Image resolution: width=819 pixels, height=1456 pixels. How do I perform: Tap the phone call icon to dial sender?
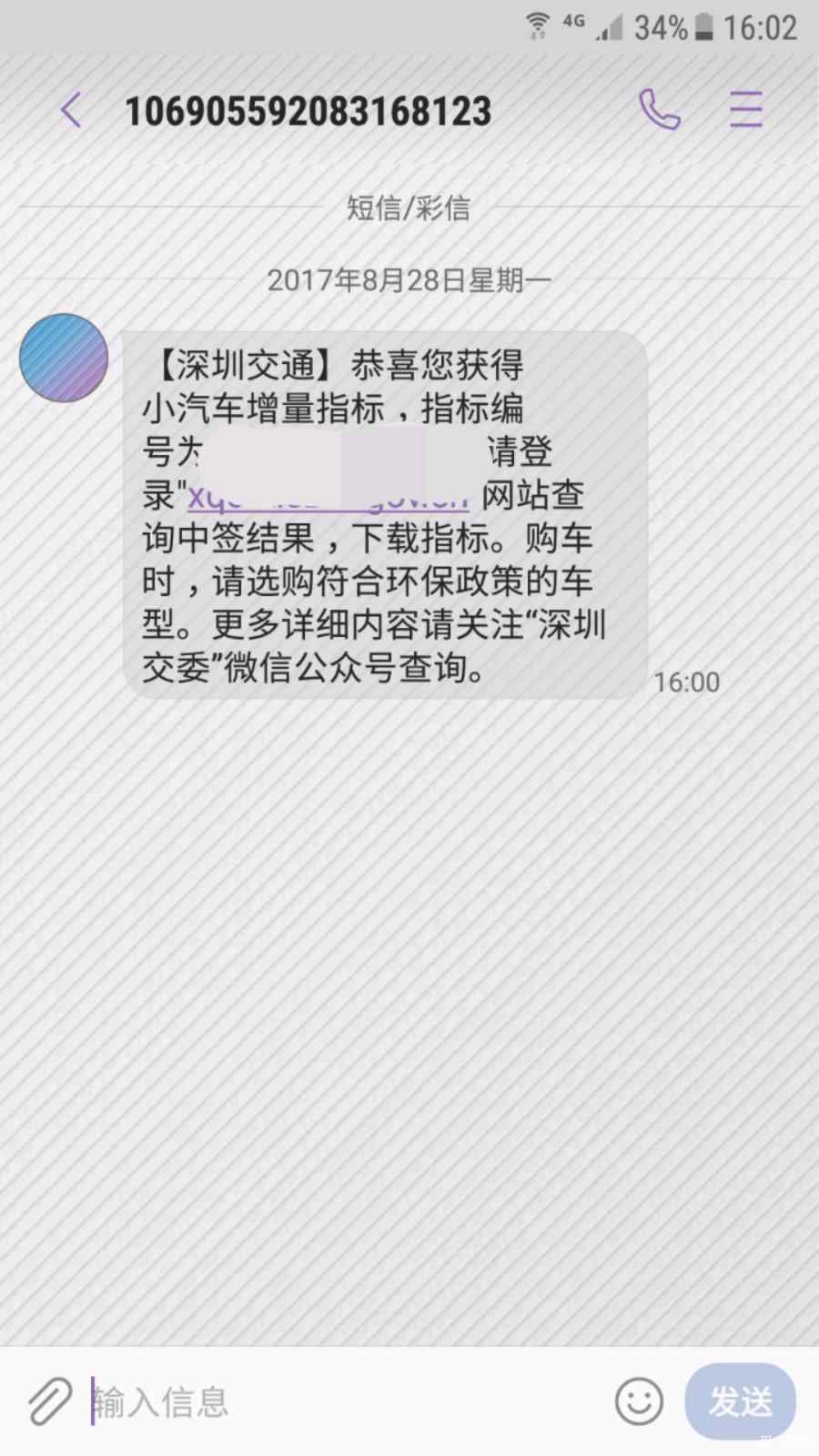click(660, 108)
